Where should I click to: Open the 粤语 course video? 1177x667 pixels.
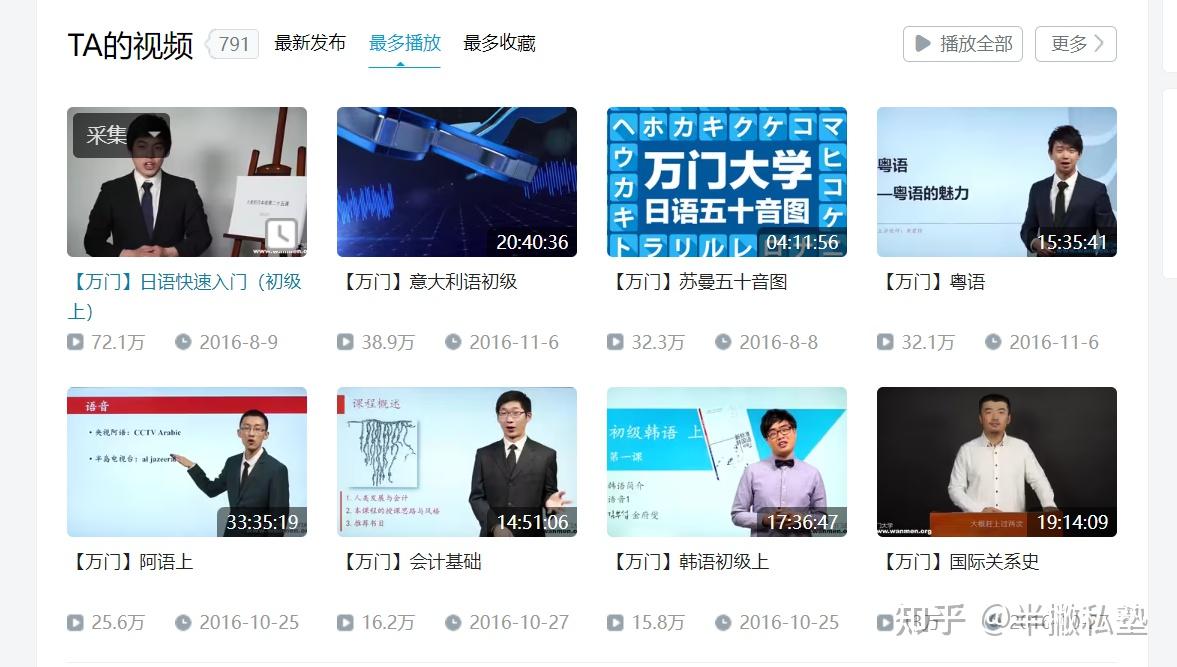pyautogui.click(x=997, y=182)
